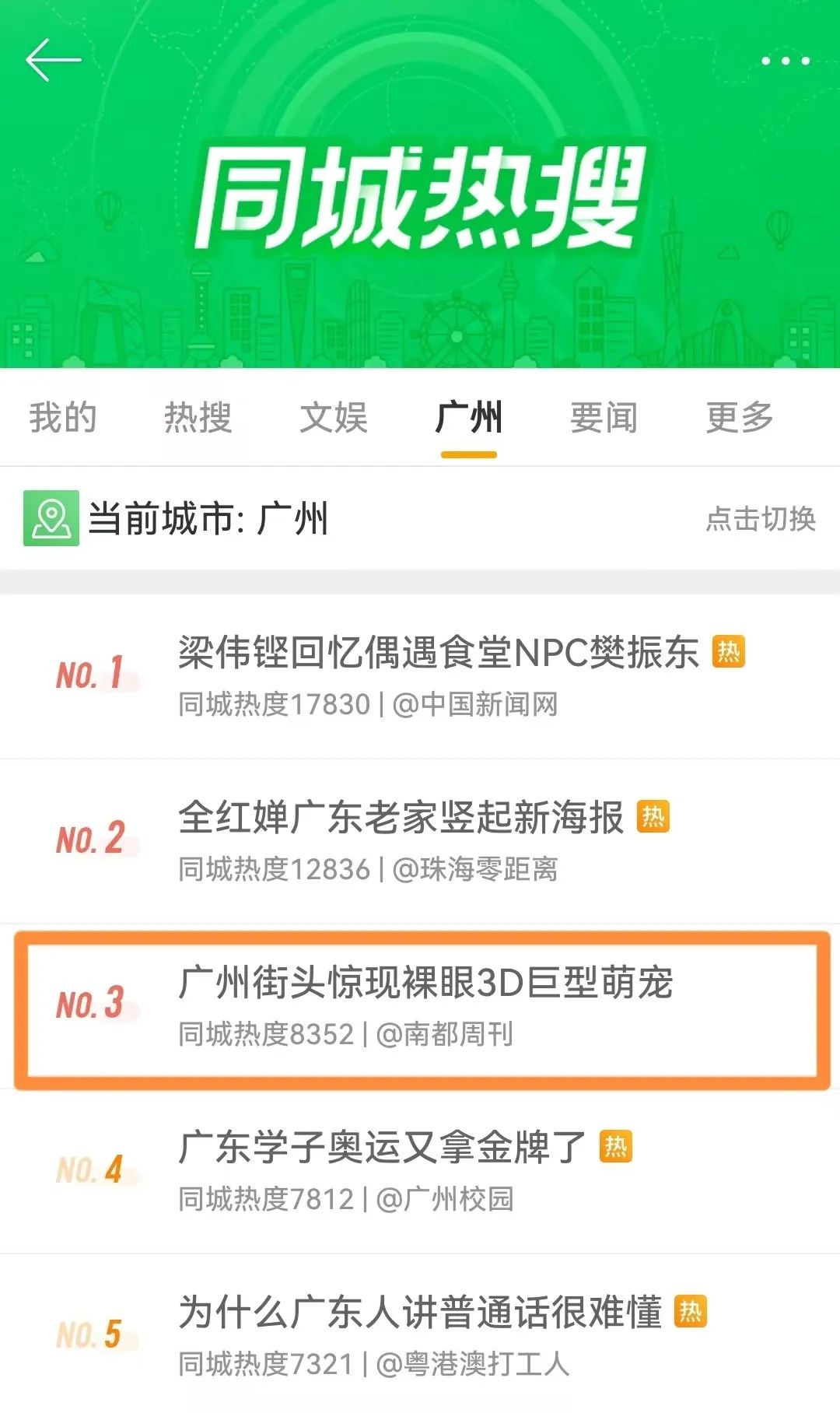840x1413 pixels.
Task: Switch to the 热搜 tab
Action: point(198,418)
